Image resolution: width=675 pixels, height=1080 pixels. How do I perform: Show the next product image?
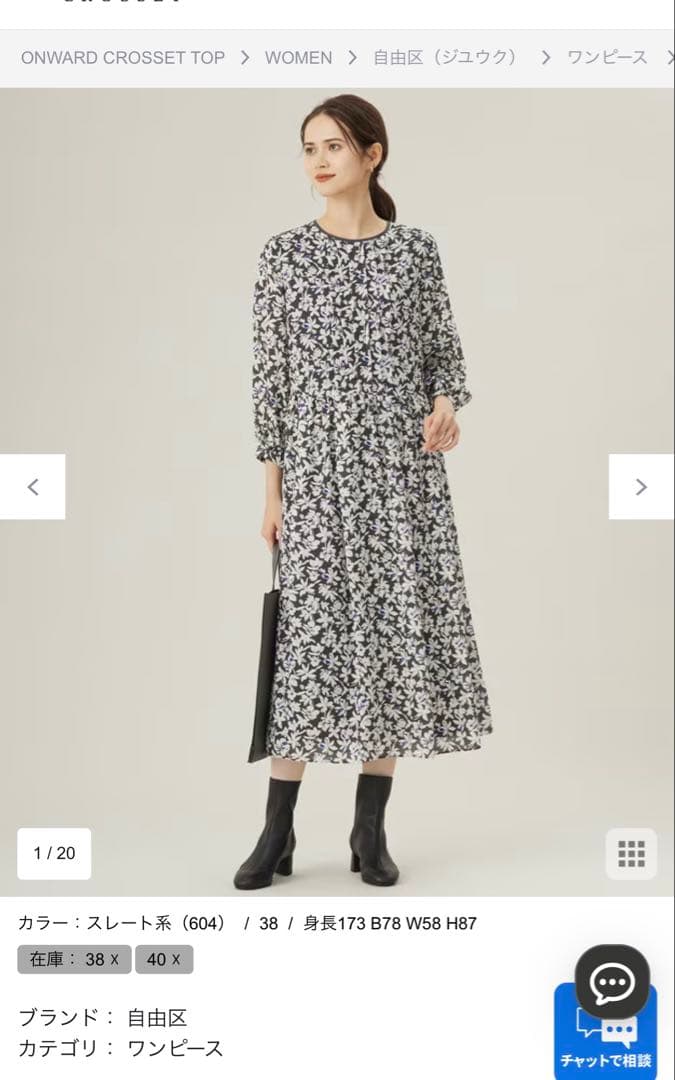pyautogui.click(x=641, y=487)
